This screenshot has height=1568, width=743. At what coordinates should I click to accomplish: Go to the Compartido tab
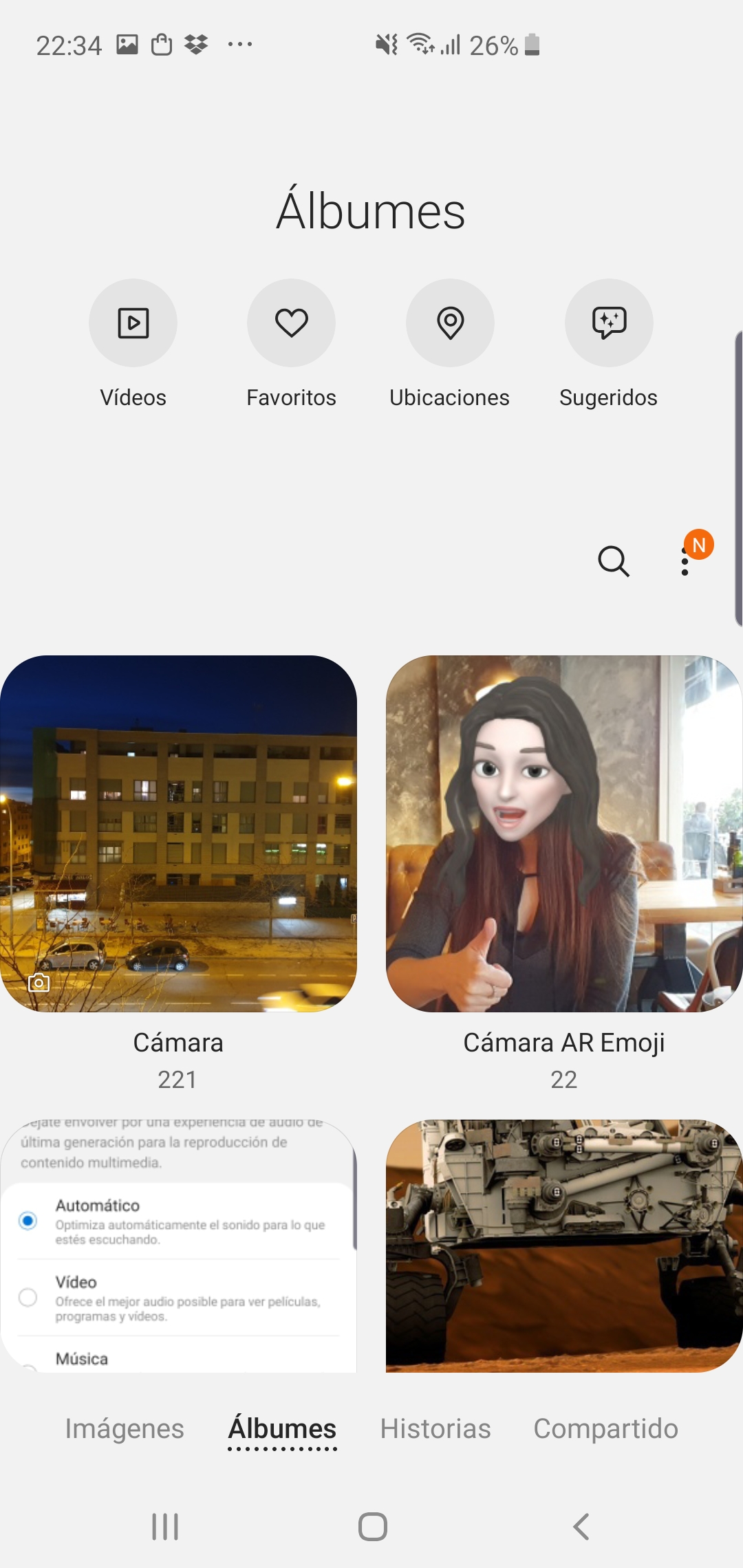tap(606, 1429)
